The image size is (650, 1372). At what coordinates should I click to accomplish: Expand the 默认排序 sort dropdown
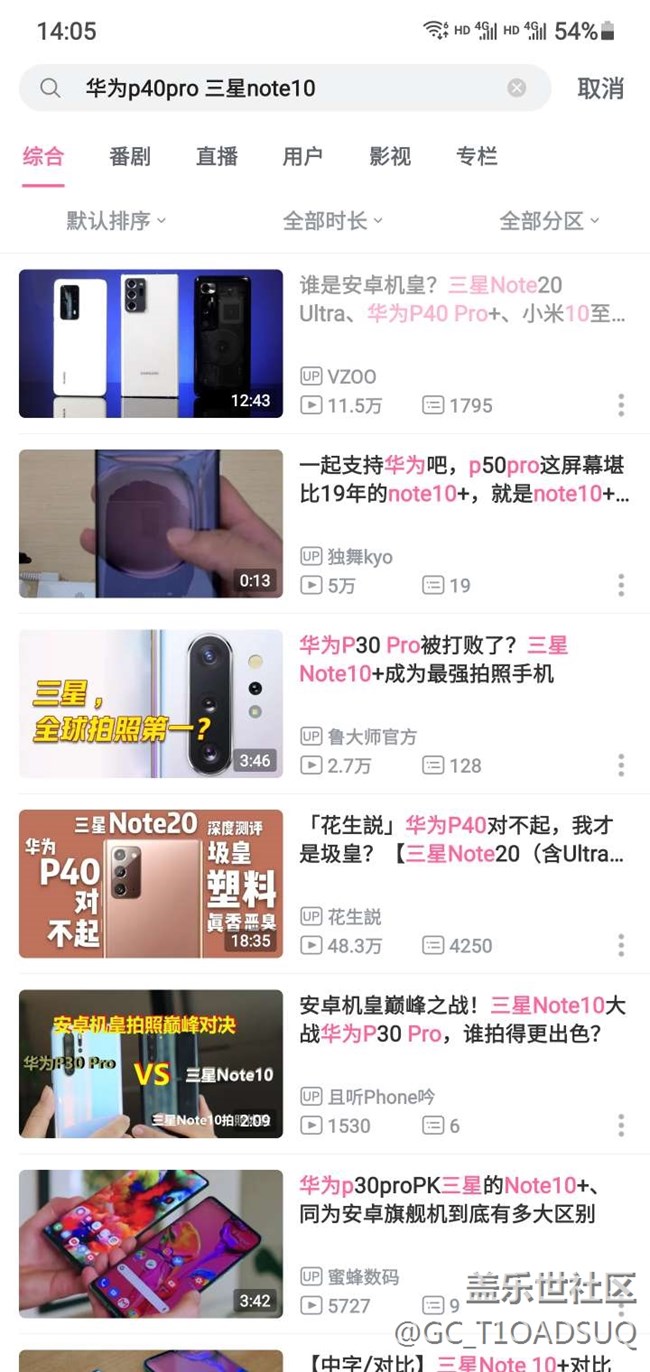click(x=116, y=220)
